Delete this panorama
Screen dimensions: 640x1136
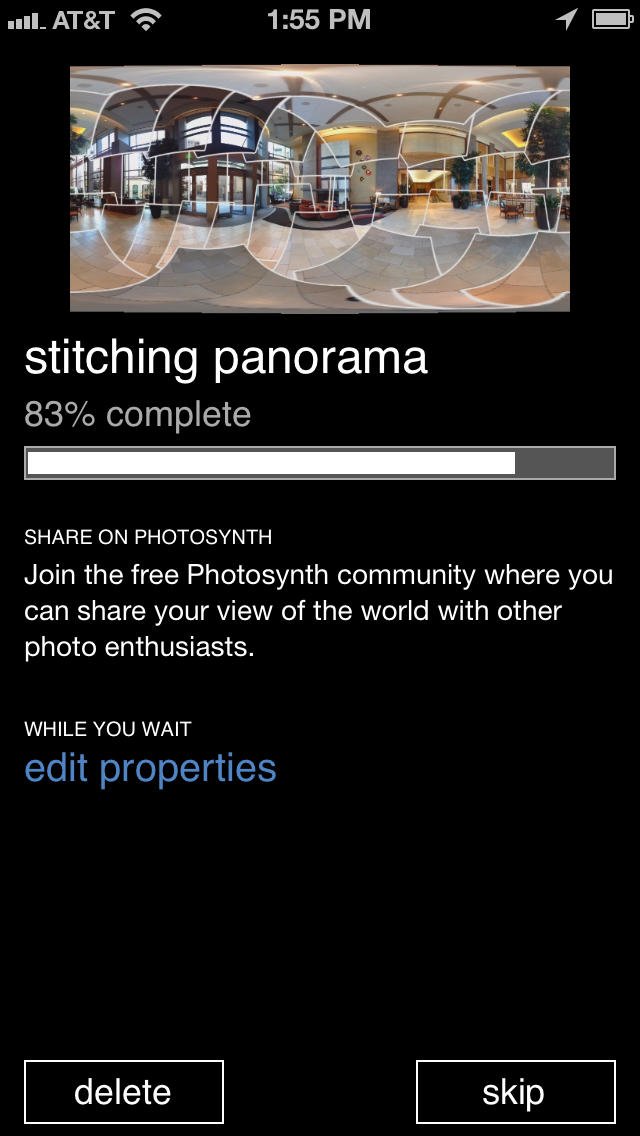(123, 1092)
